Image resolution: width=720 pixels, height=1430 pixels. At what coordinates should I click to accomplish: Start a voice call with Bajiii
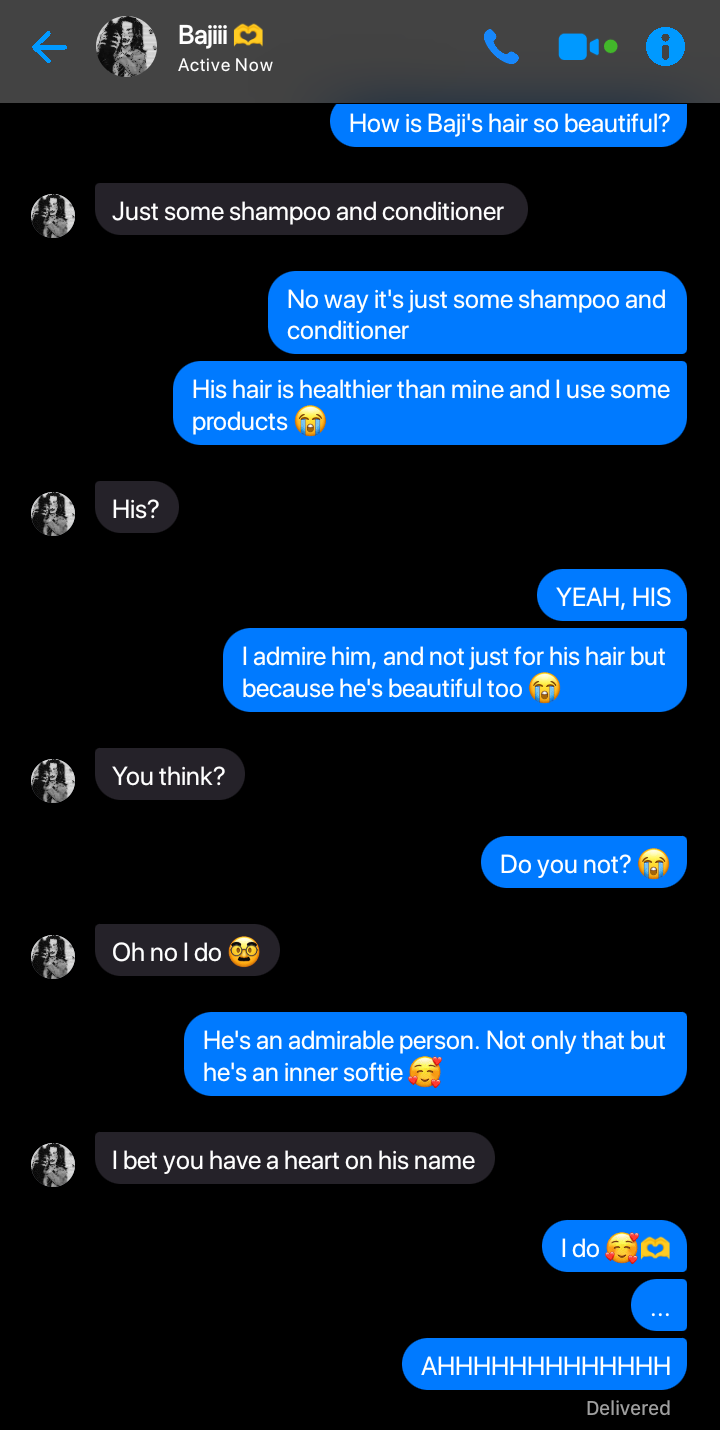[500, 47]
